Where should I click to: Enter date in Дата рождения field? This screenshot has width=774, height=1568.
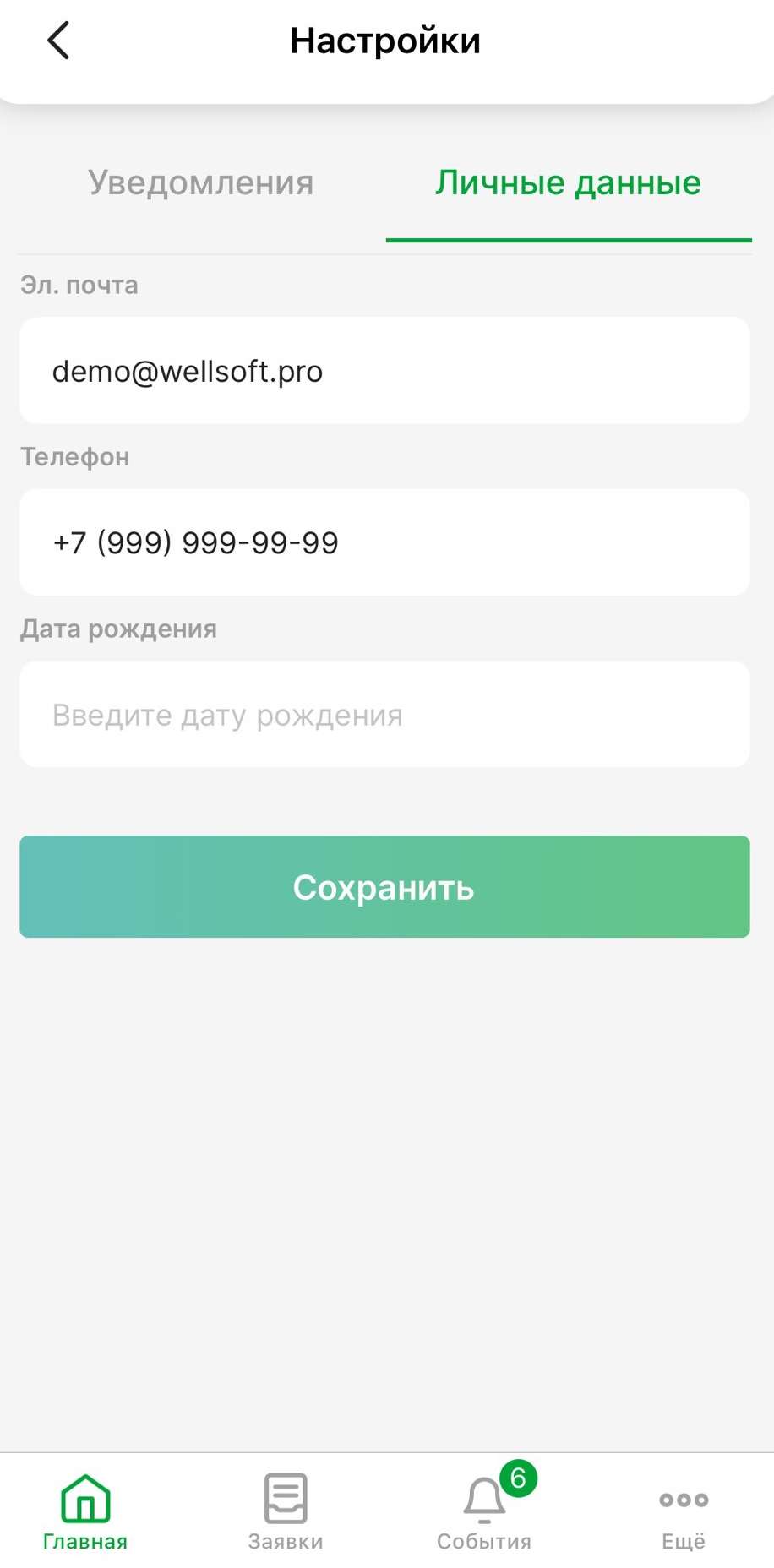pyautogui.click(x=384, y=715)
